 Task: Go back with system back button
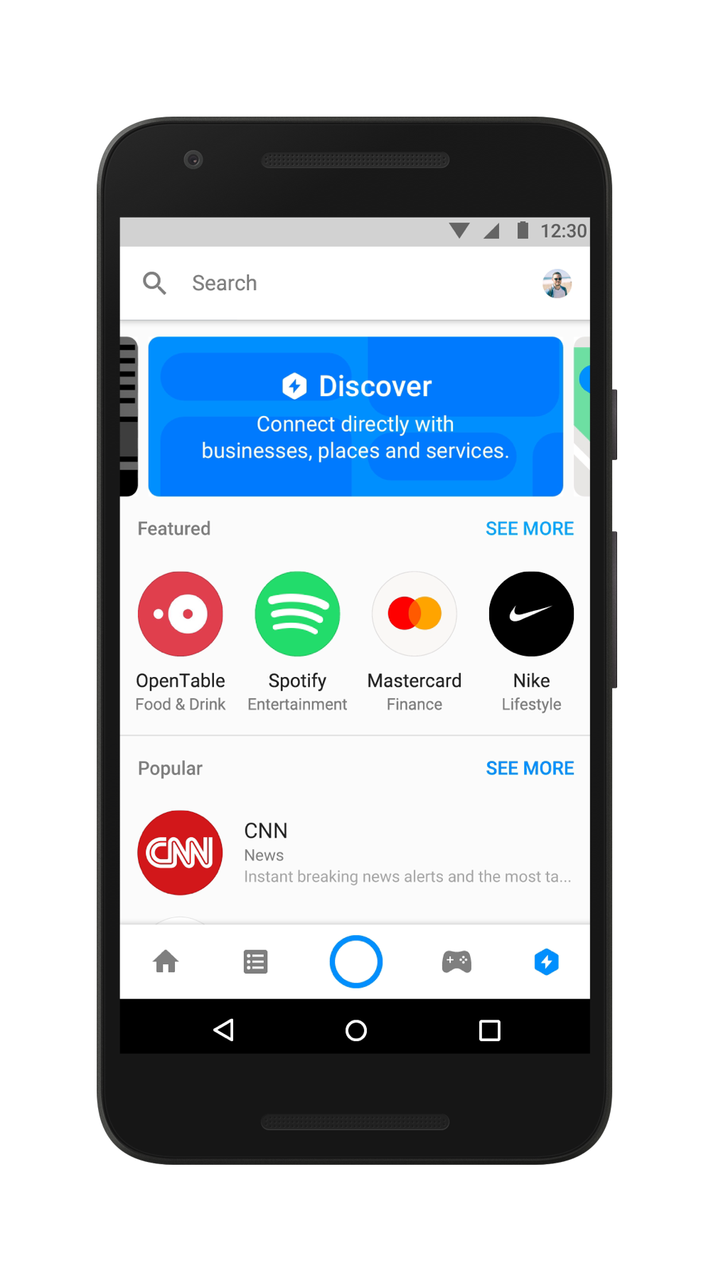224,1030
